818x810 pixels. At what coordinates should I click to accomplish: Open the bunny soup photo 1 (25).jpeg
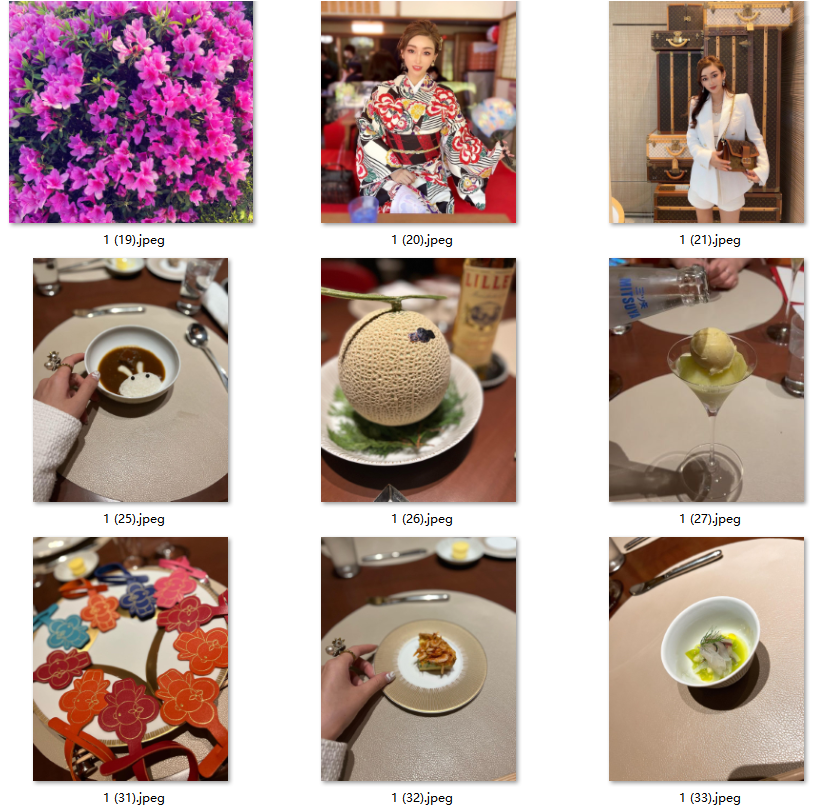(x=130, y=380)
